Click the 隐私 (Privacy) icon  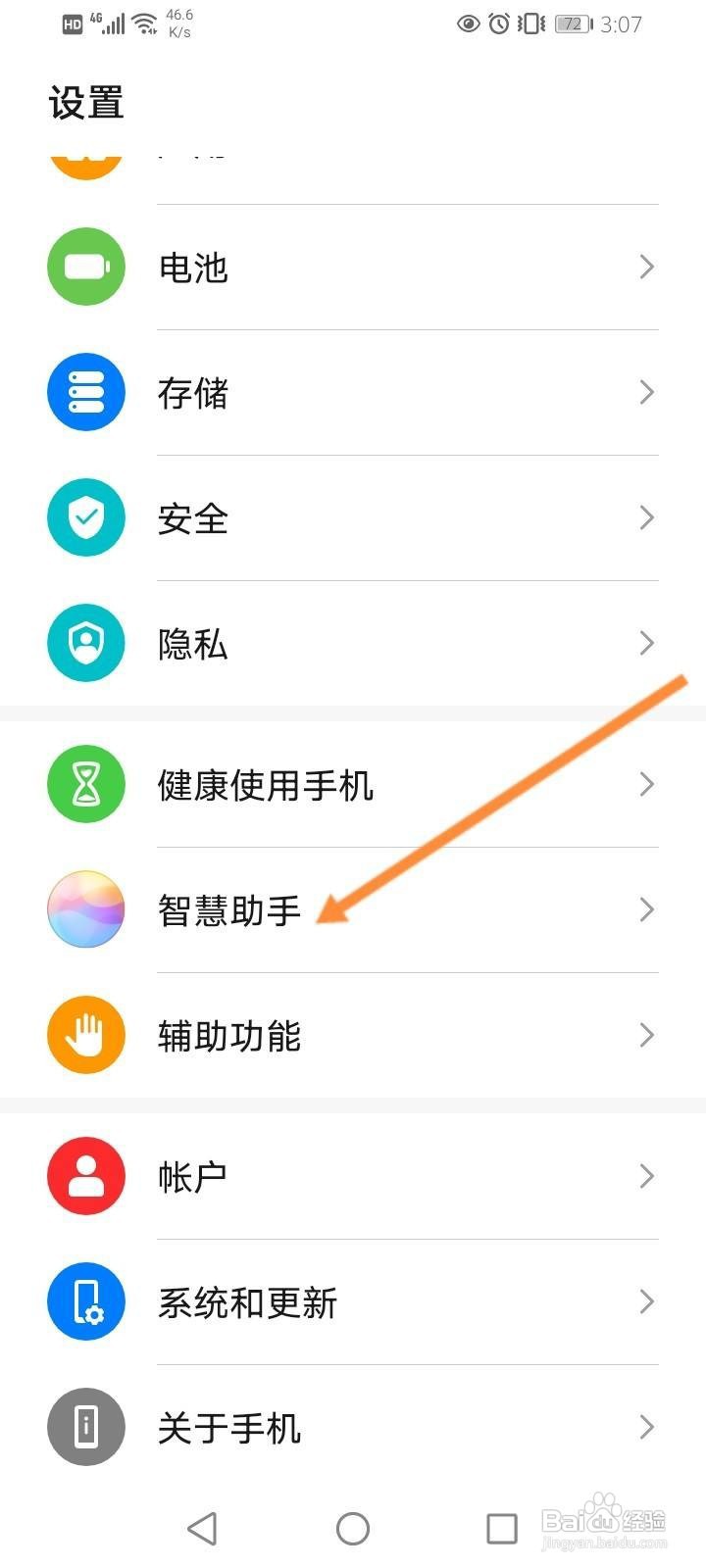tap(85, 643)
